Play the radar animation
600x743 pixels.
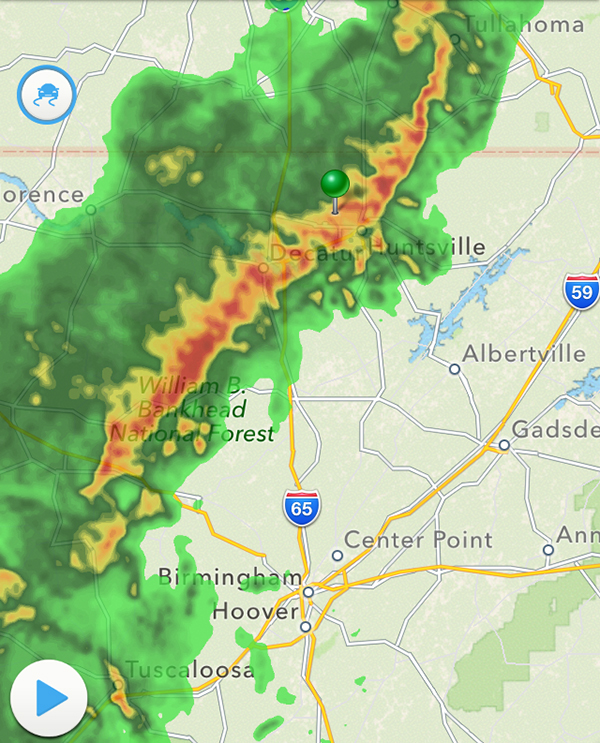click(49, 698)
